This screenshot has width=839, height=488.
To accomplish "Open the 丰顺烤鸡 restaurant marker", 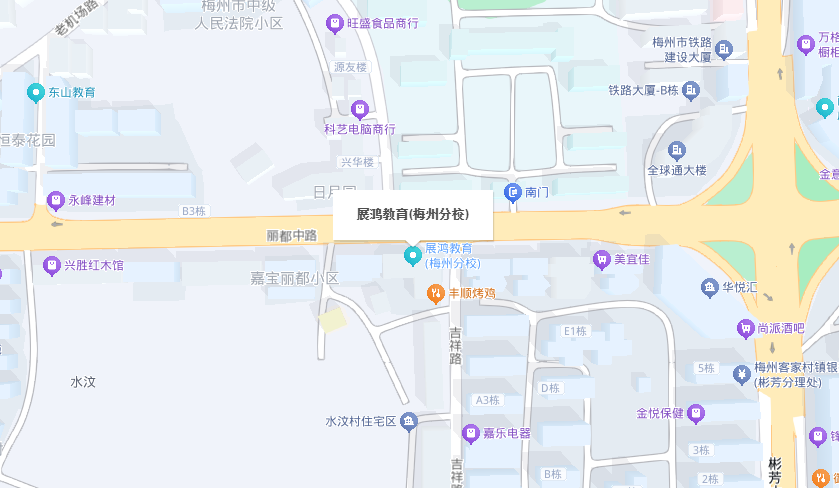I will click(x=435, y=294).
